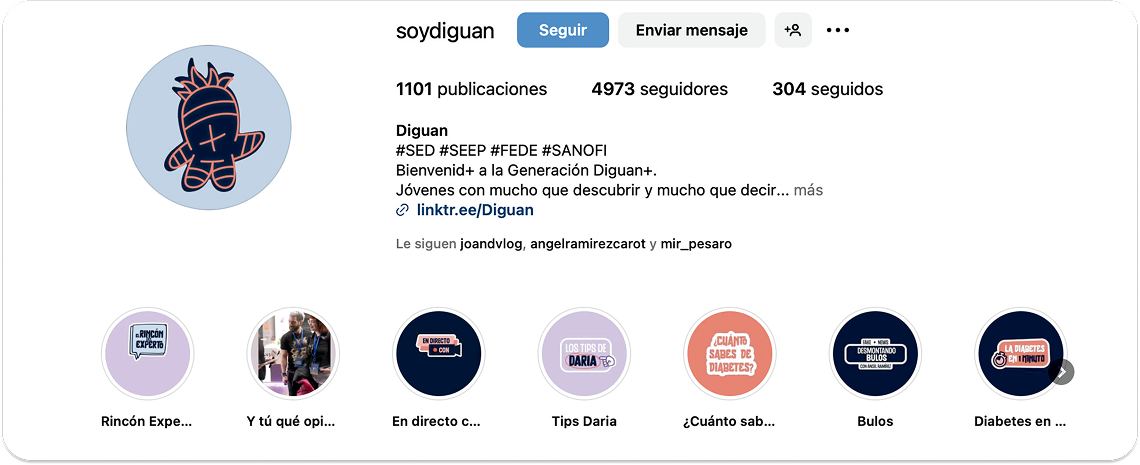This screenshot has height=465, width=1140.
Task: Open follower mir_pesaro's profile
Action: coord(696,244)
